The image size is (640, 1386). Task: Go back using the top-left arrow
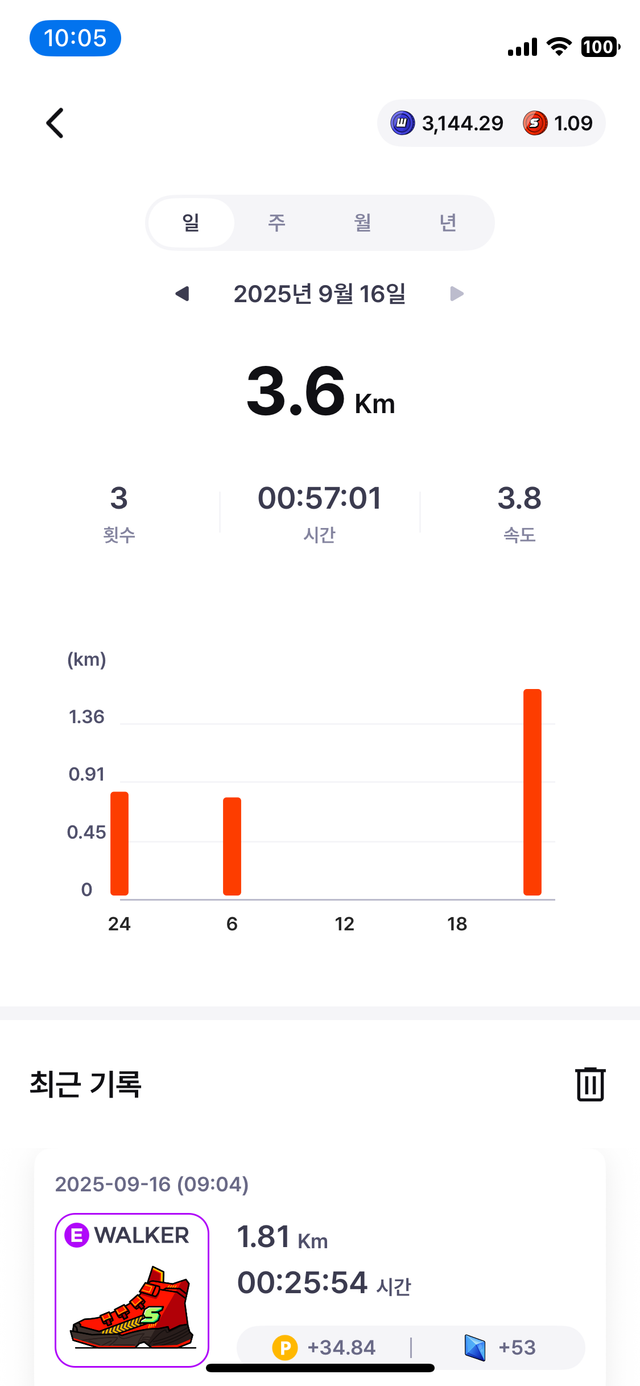coord(55,123)
